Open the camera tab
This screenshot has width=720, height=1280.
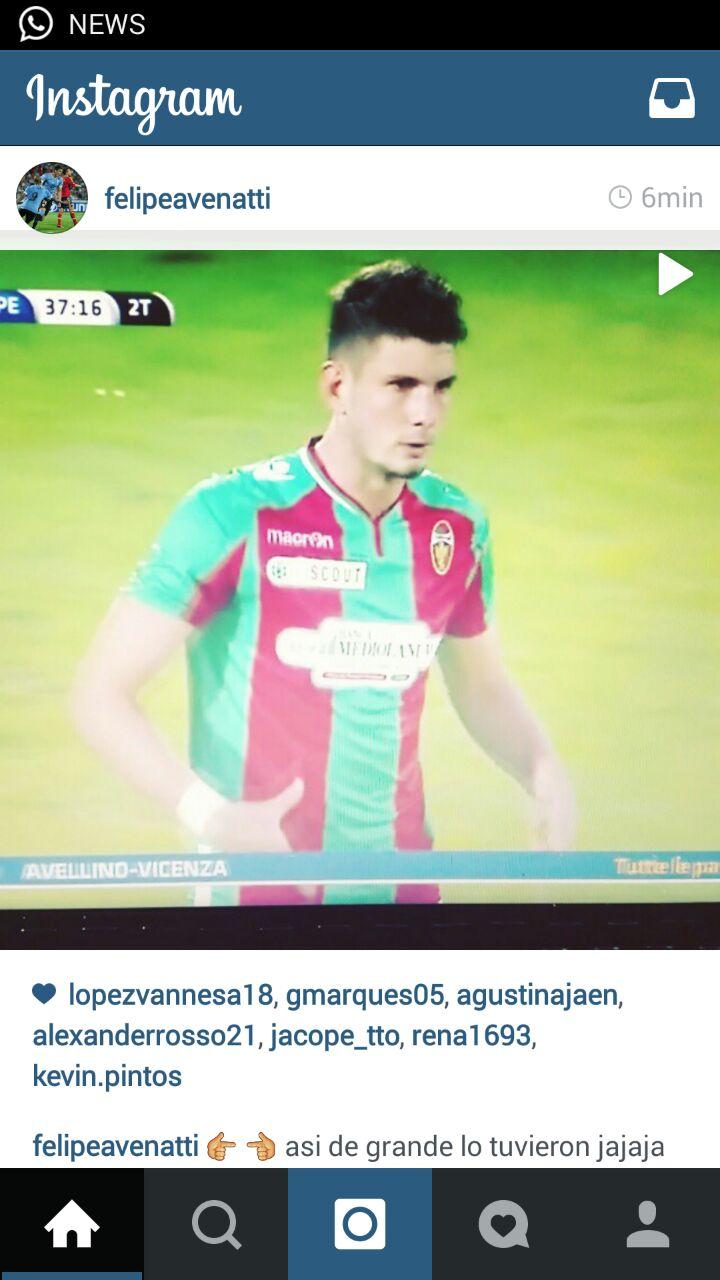tap(360, 1224)
